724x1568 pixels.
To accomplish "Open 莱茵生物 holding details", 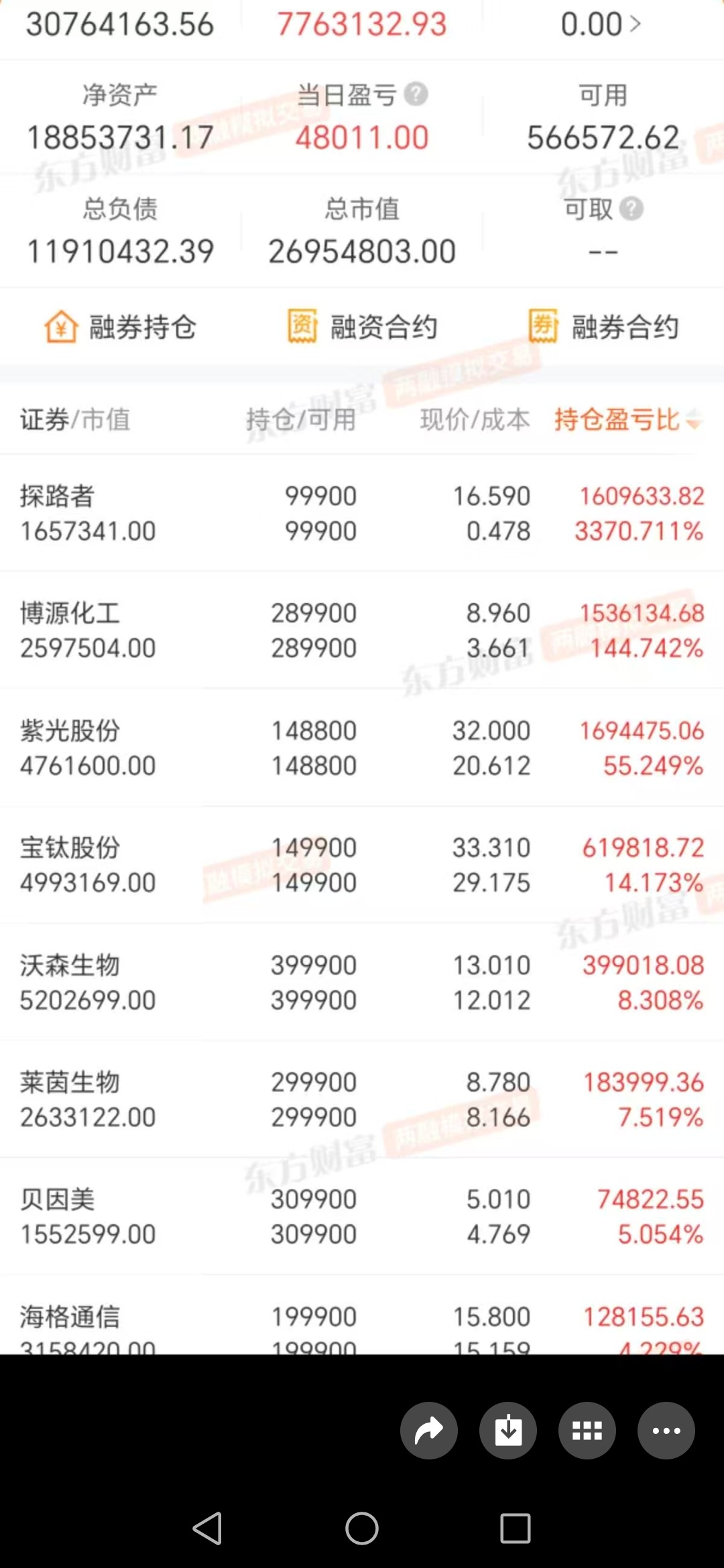I will (362, 1099).
